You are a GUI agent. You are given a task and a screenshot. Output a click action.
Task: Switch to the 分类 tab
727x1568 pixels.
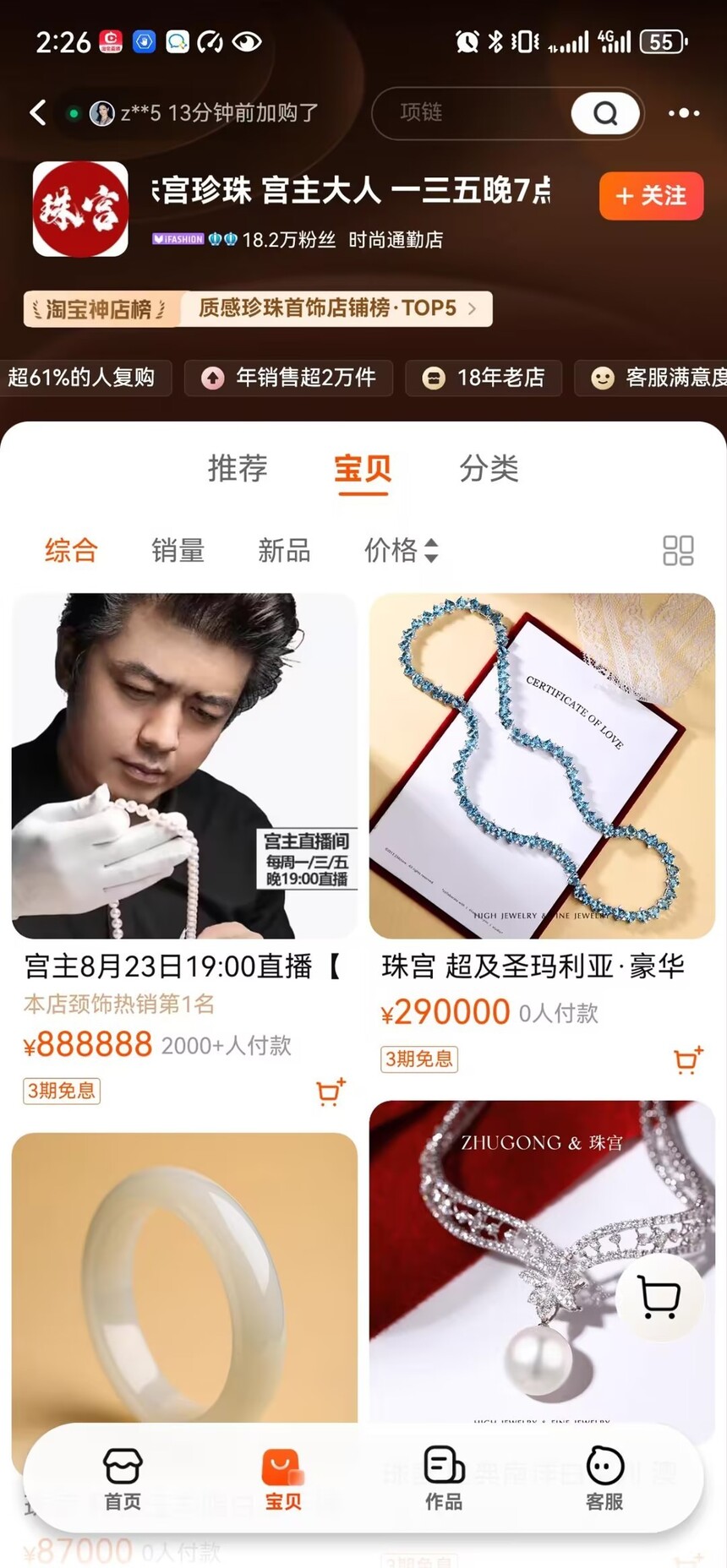coord(489,468)
